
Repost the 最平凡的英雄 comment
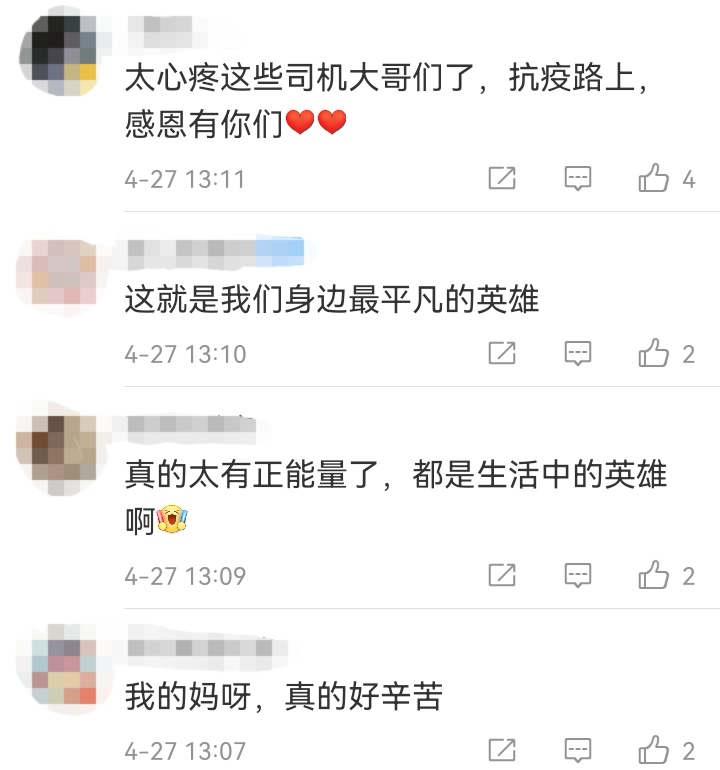(x=502, y=353)
